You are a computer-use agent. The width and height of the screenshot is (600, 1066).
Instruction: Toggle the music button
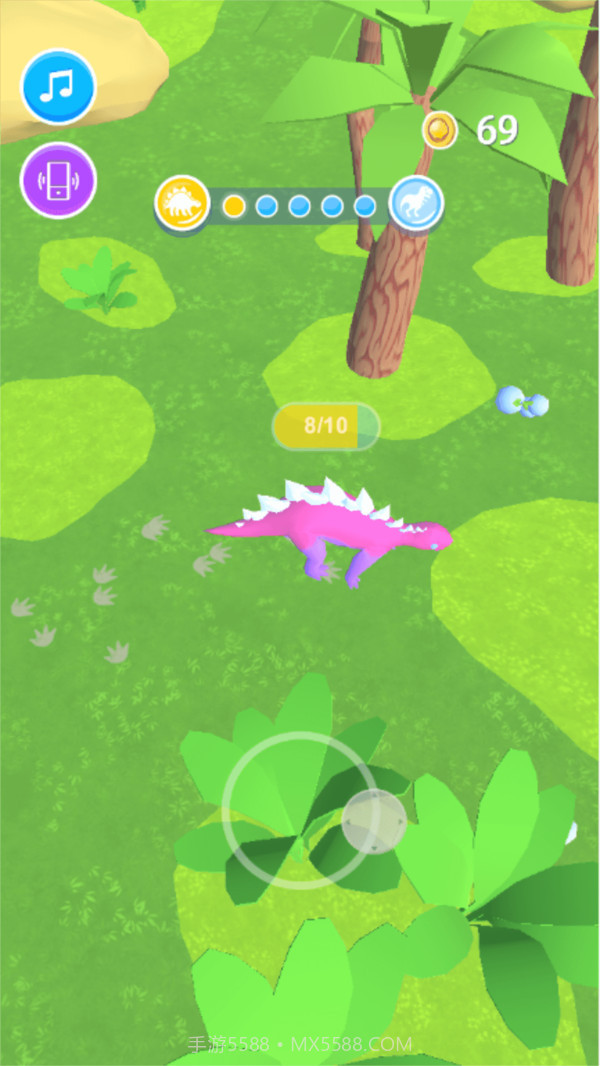pos(58,87)
